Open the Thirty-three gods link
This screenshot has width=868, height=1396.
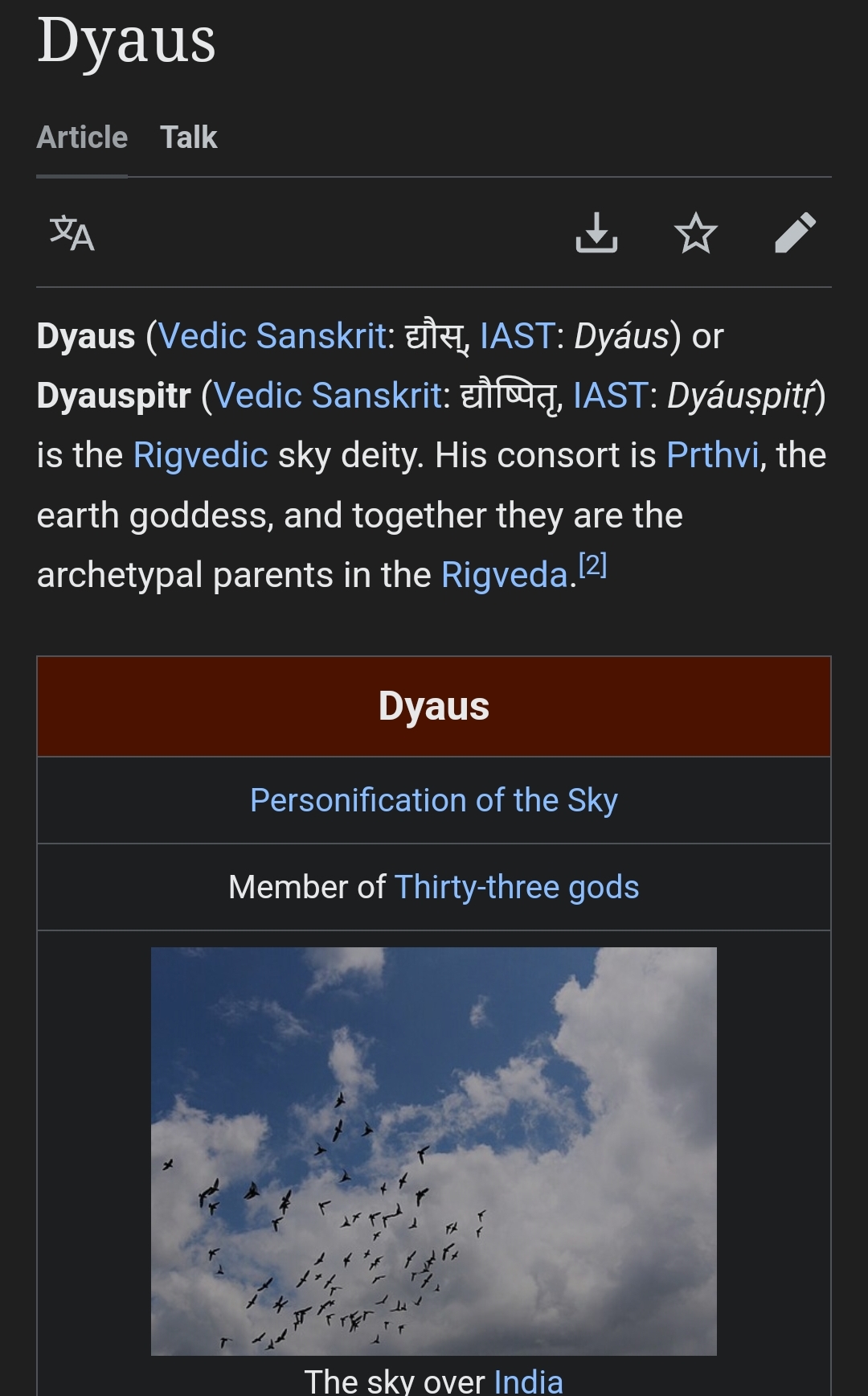(x=517, y=887)
